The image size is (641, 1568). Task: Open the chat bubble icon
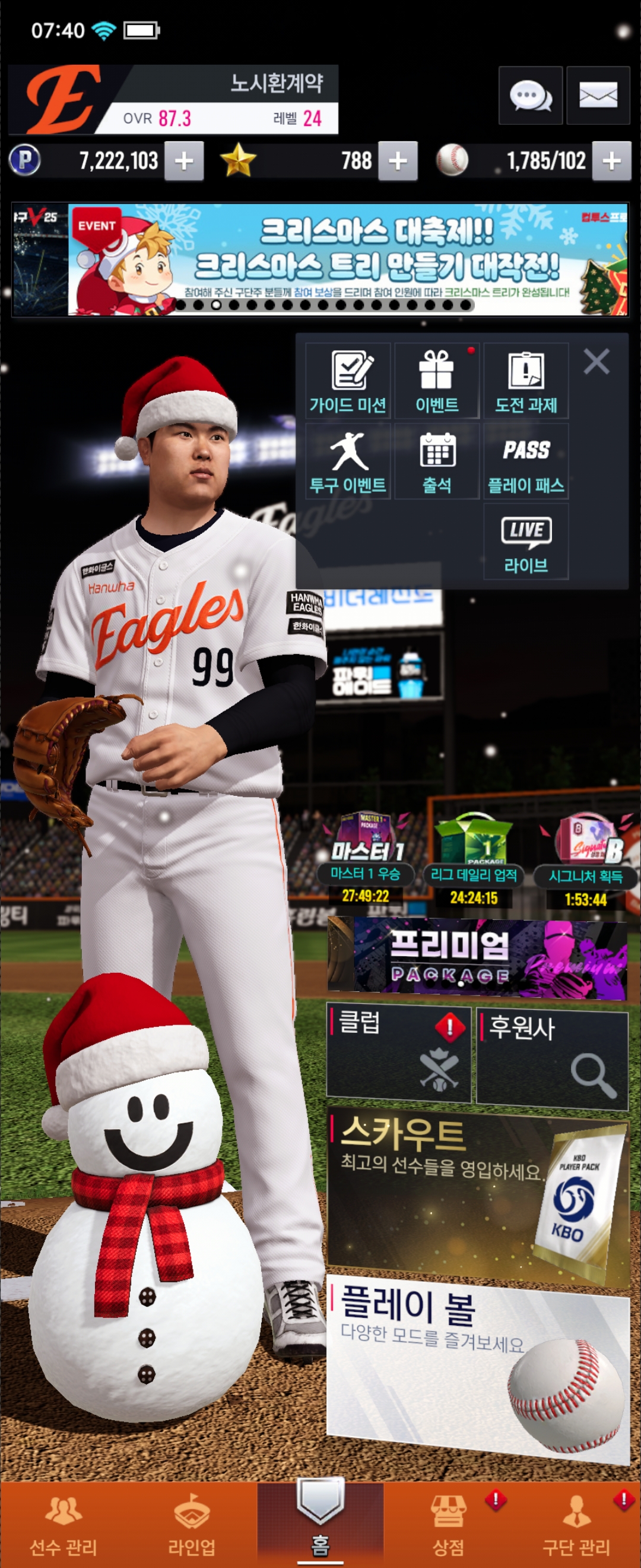click(529, 96)
